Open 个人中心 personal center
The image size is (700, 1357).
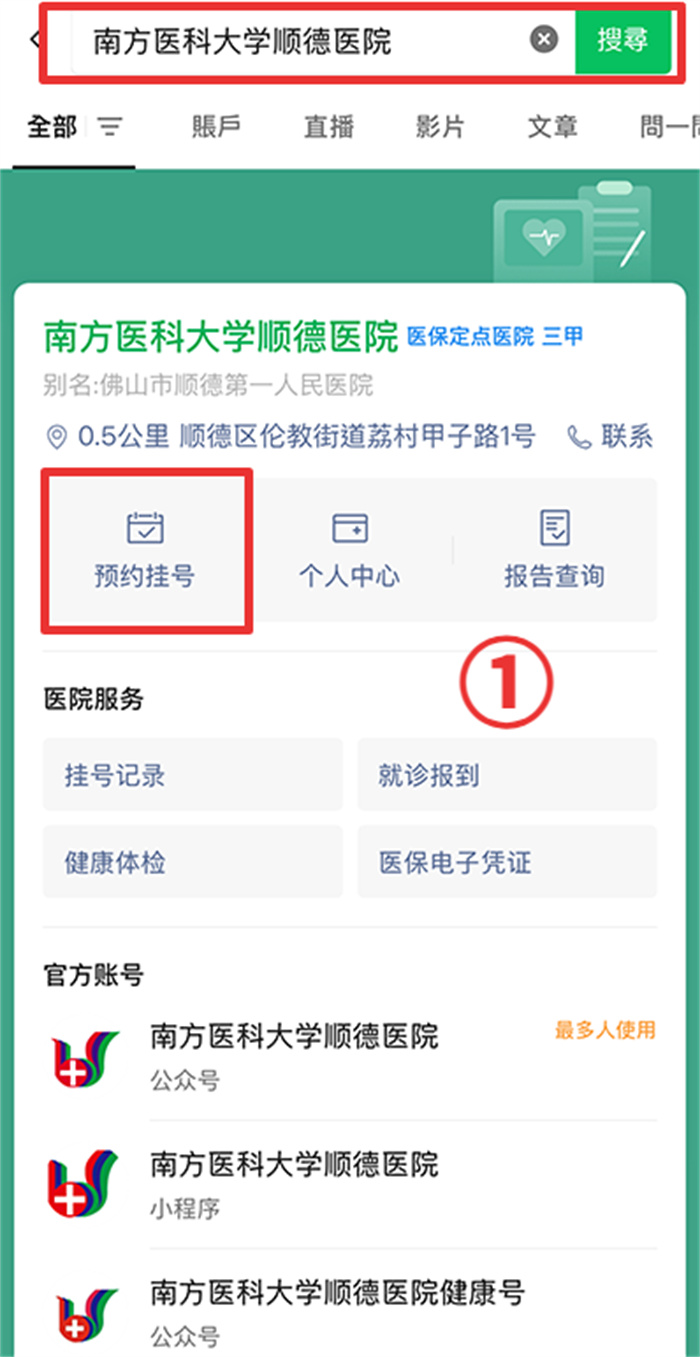click(x=349, y=551)
